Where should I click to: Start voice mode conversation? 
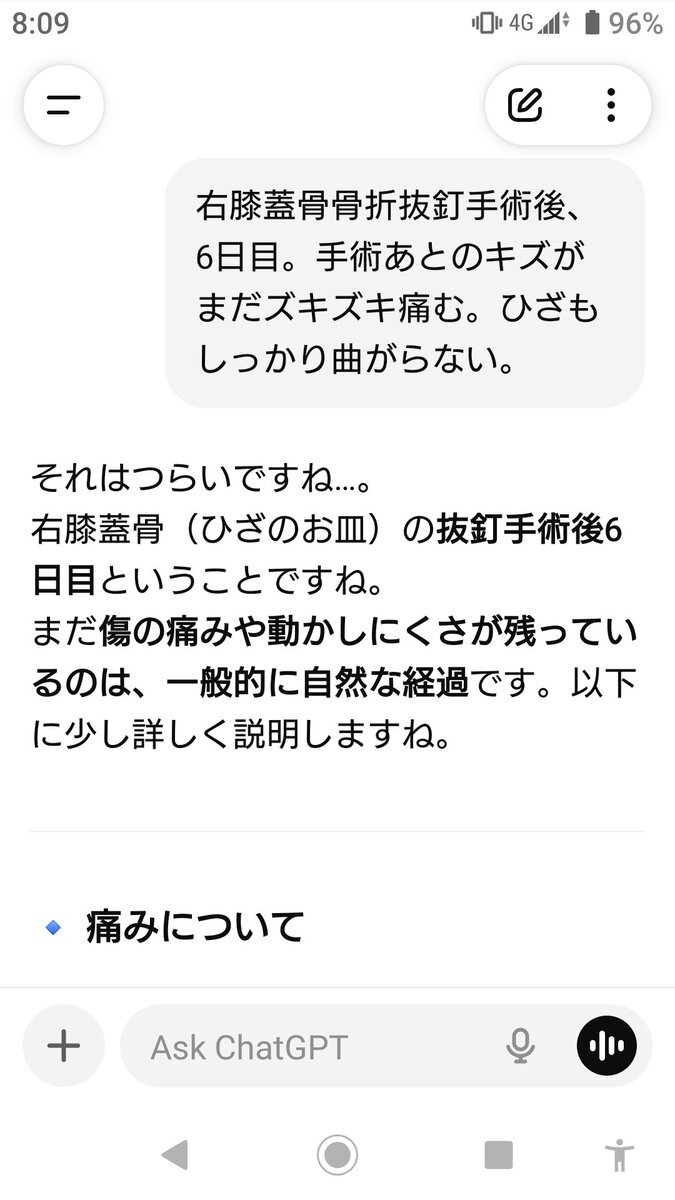click(606, 1046)
